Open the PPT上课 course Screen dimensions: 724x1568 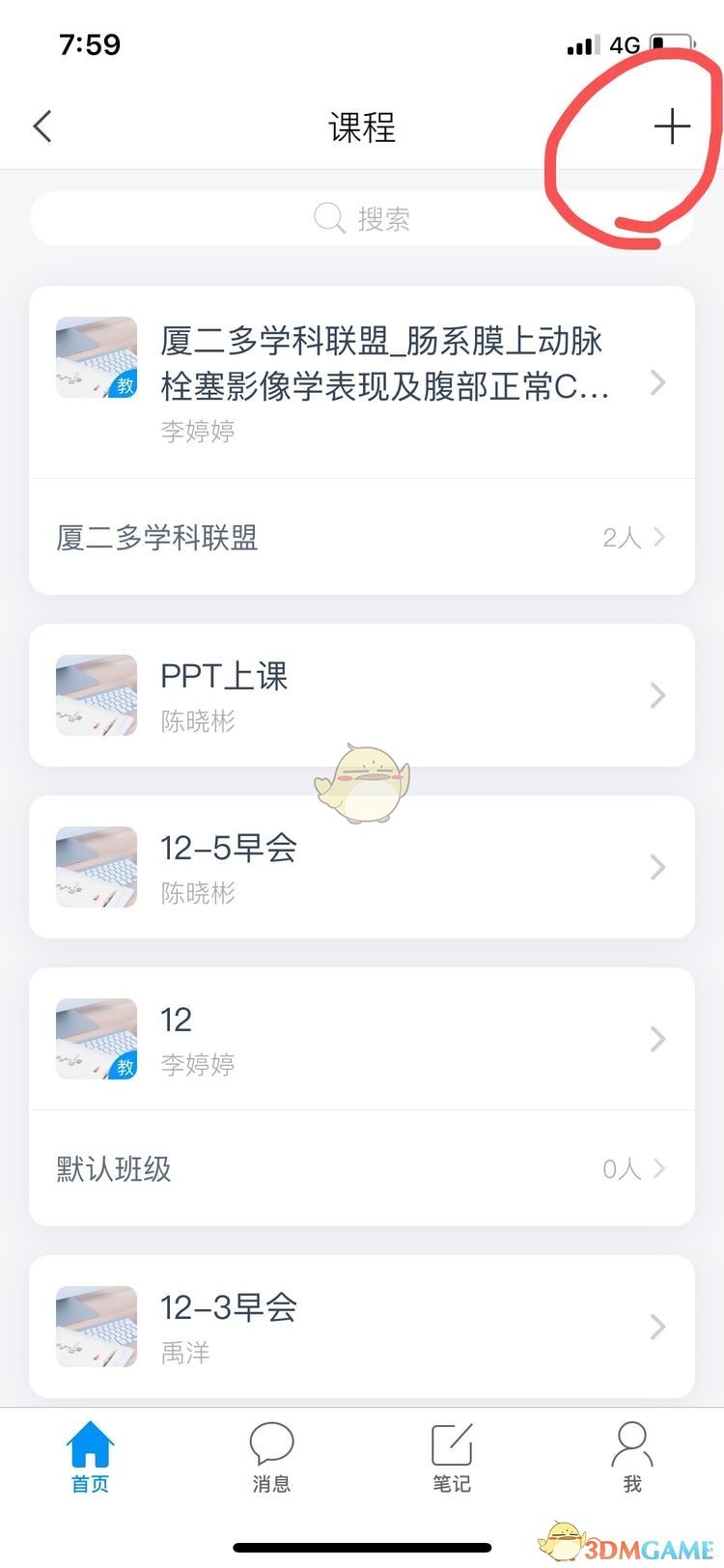362,695
